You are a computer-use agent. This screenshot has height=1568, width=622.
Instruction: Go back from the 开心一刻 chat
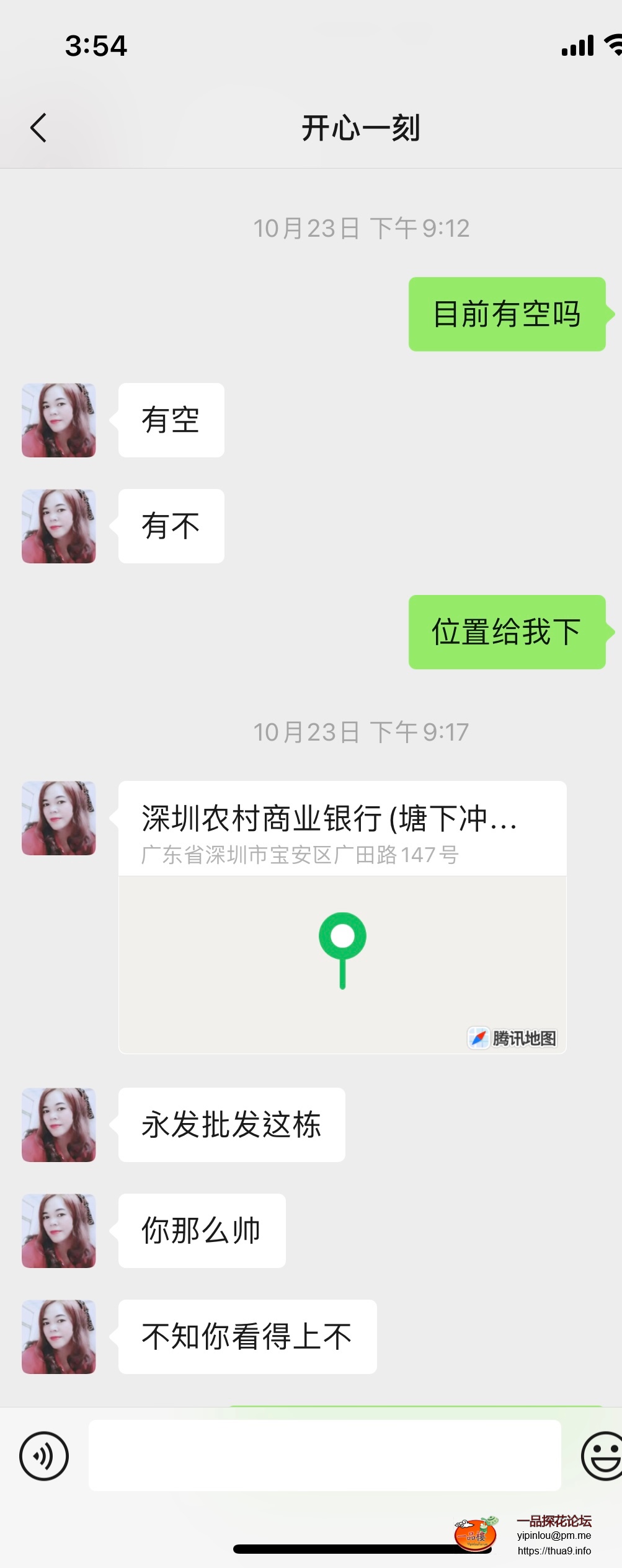pyautogui.click(x=38, y=128)
